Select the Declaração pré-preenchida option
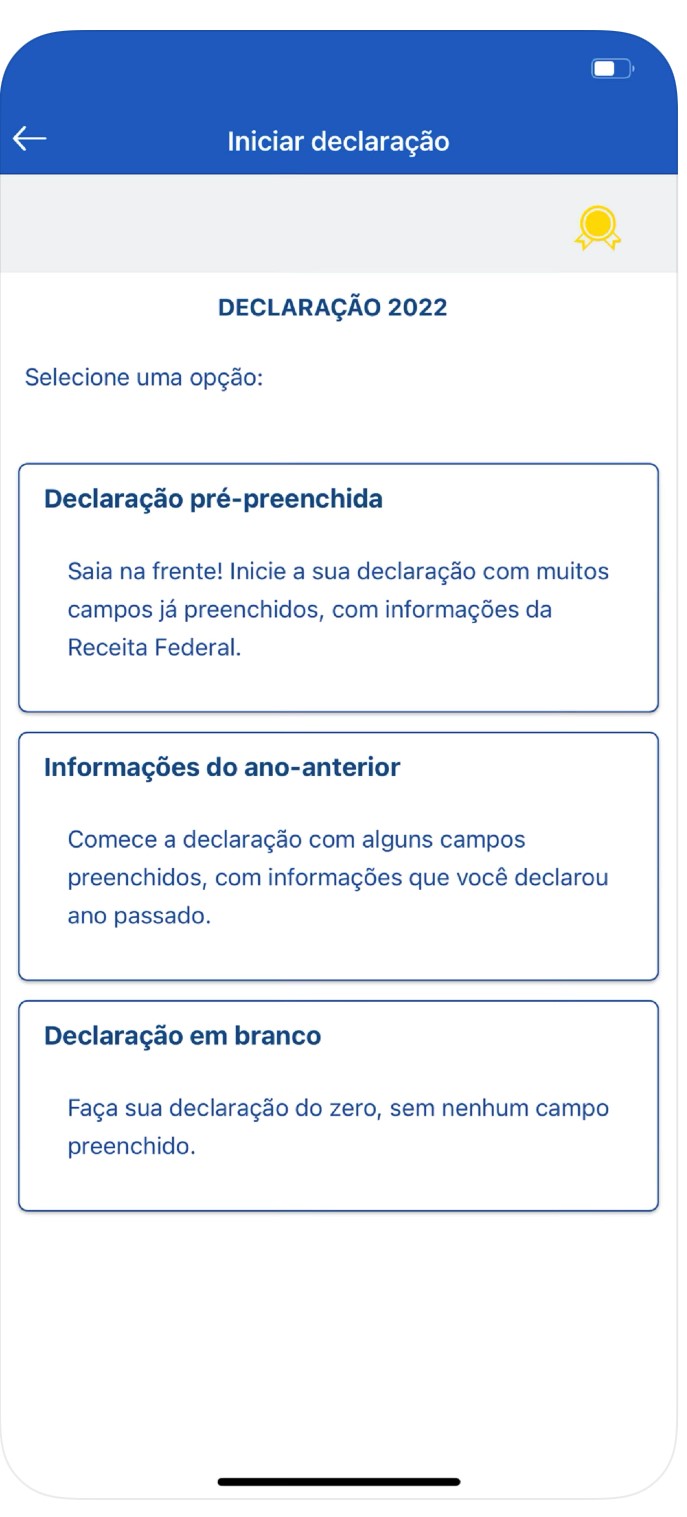Screen dimensions: 687x1517 pos(338,587)
